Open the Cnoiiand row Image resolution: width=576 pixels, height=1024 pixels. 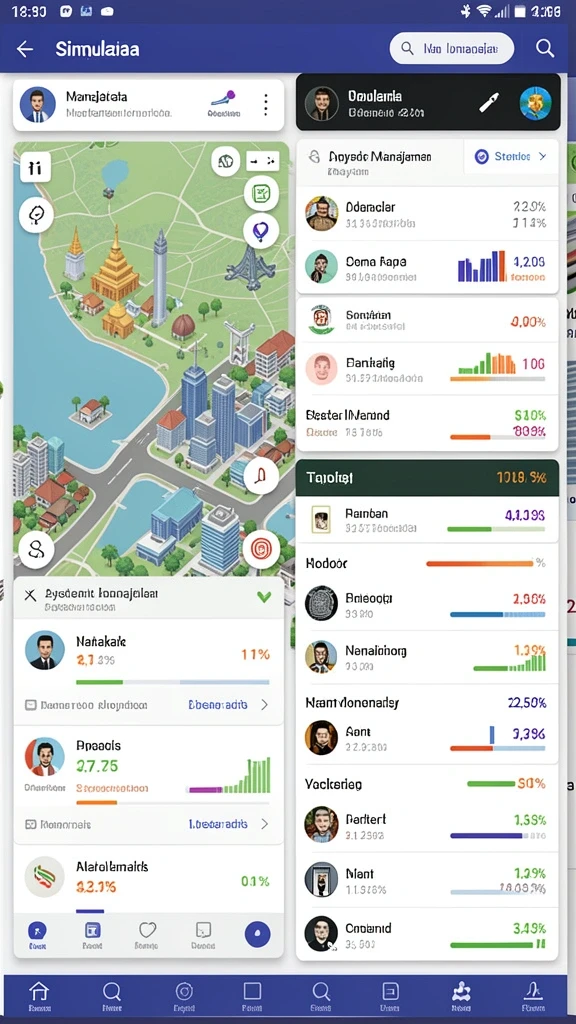coord(427,934)
